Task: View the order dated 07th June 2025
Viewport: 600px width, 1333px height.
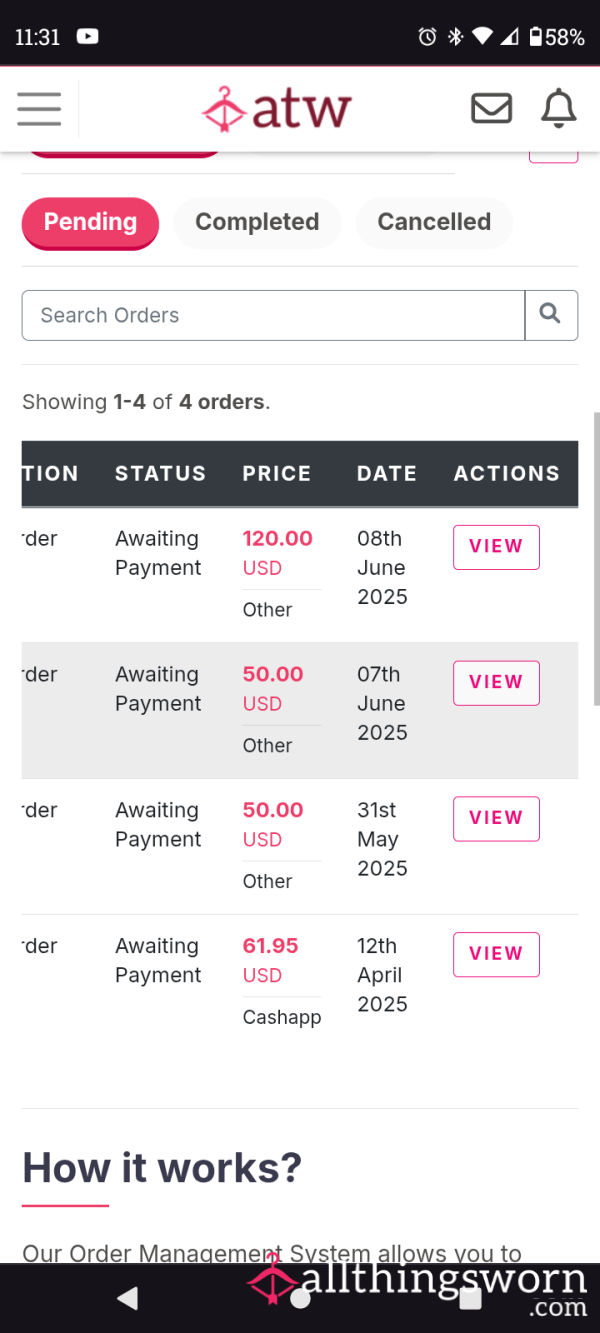Action: (x=496, y=683)
